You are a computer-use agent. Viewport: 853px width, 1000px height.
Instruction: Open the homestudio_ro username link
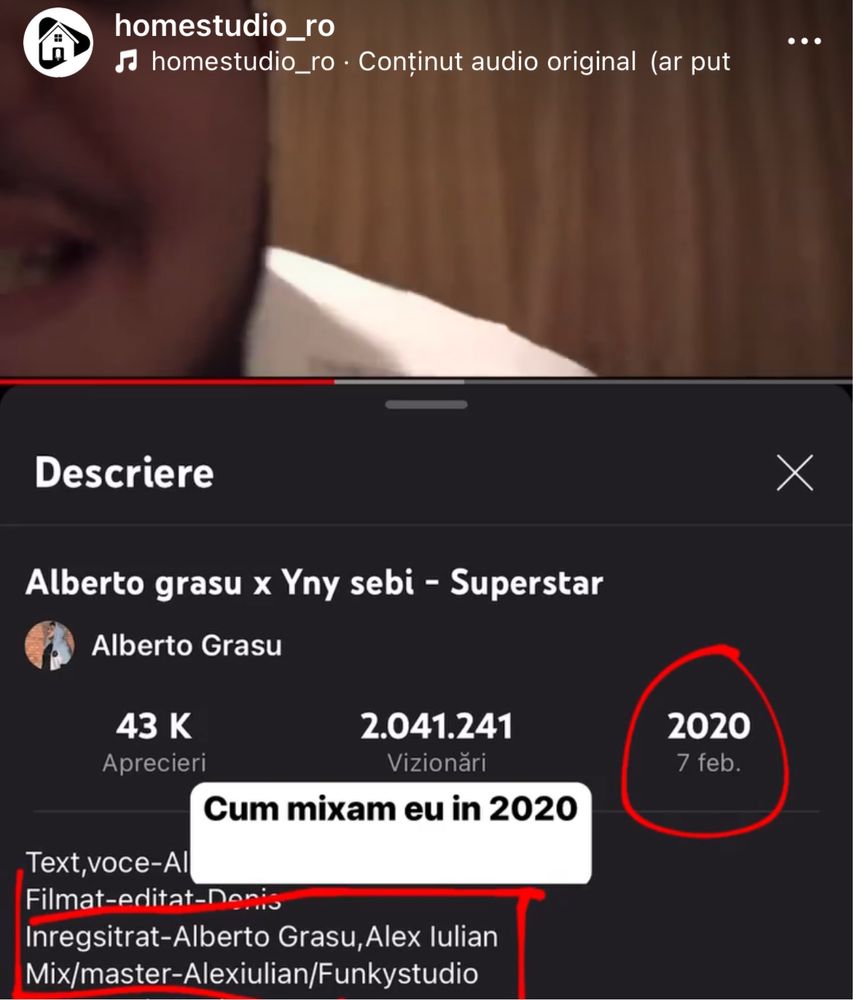(x=224, y=25)
